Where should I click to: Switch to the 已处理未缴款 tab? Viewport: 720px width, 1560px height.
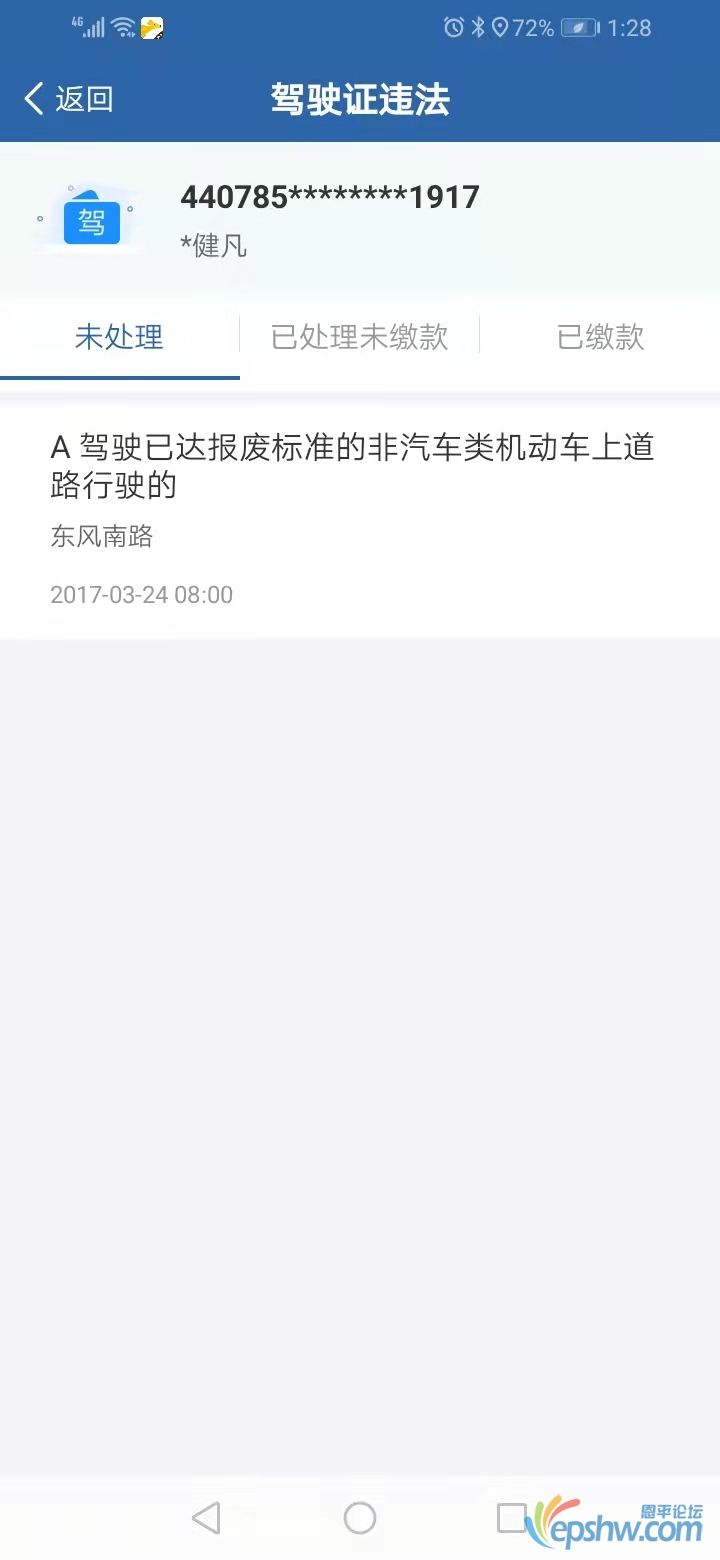click(x=359, y=337)
